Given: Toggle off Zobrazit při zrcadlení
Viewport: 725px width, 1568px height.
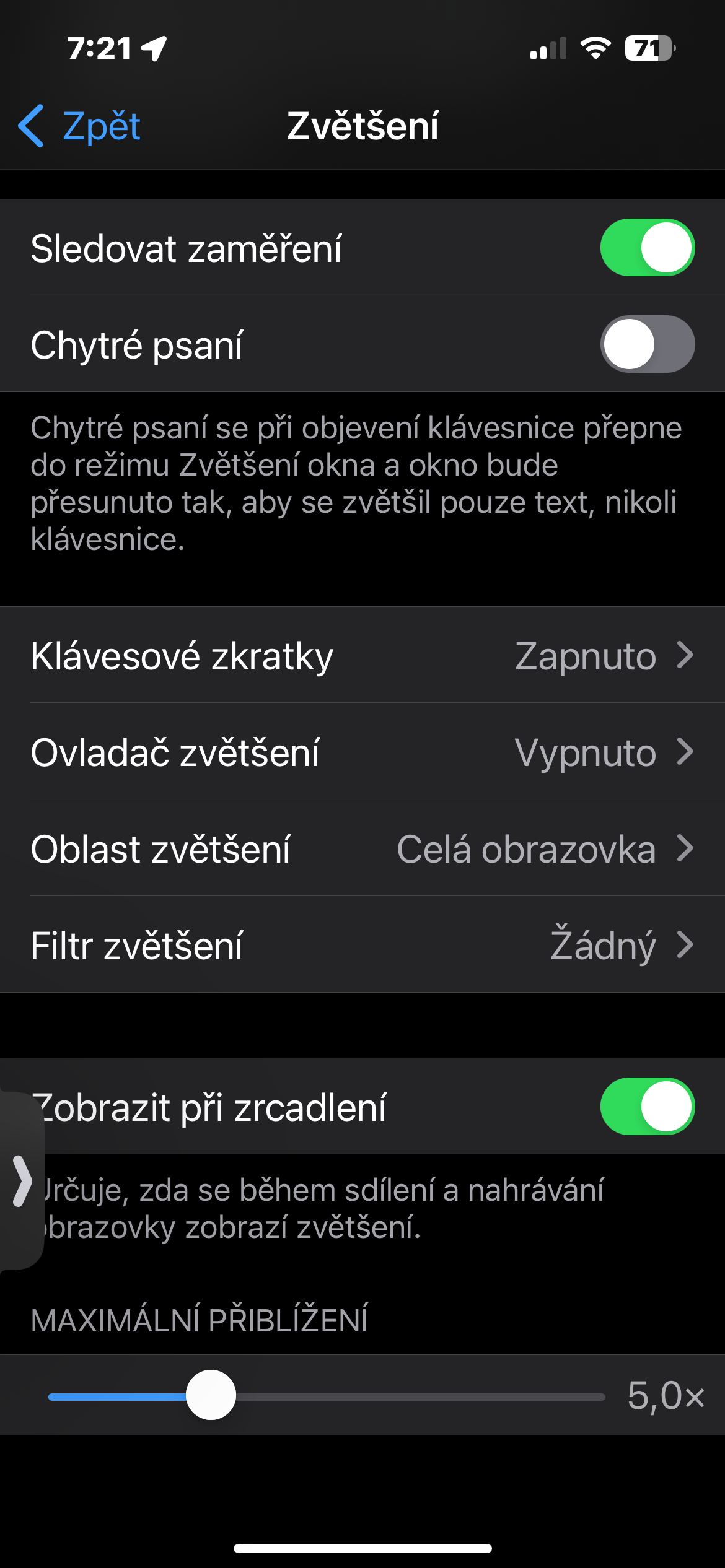Looking at the screenshot, I should (x=647, y=1107).
